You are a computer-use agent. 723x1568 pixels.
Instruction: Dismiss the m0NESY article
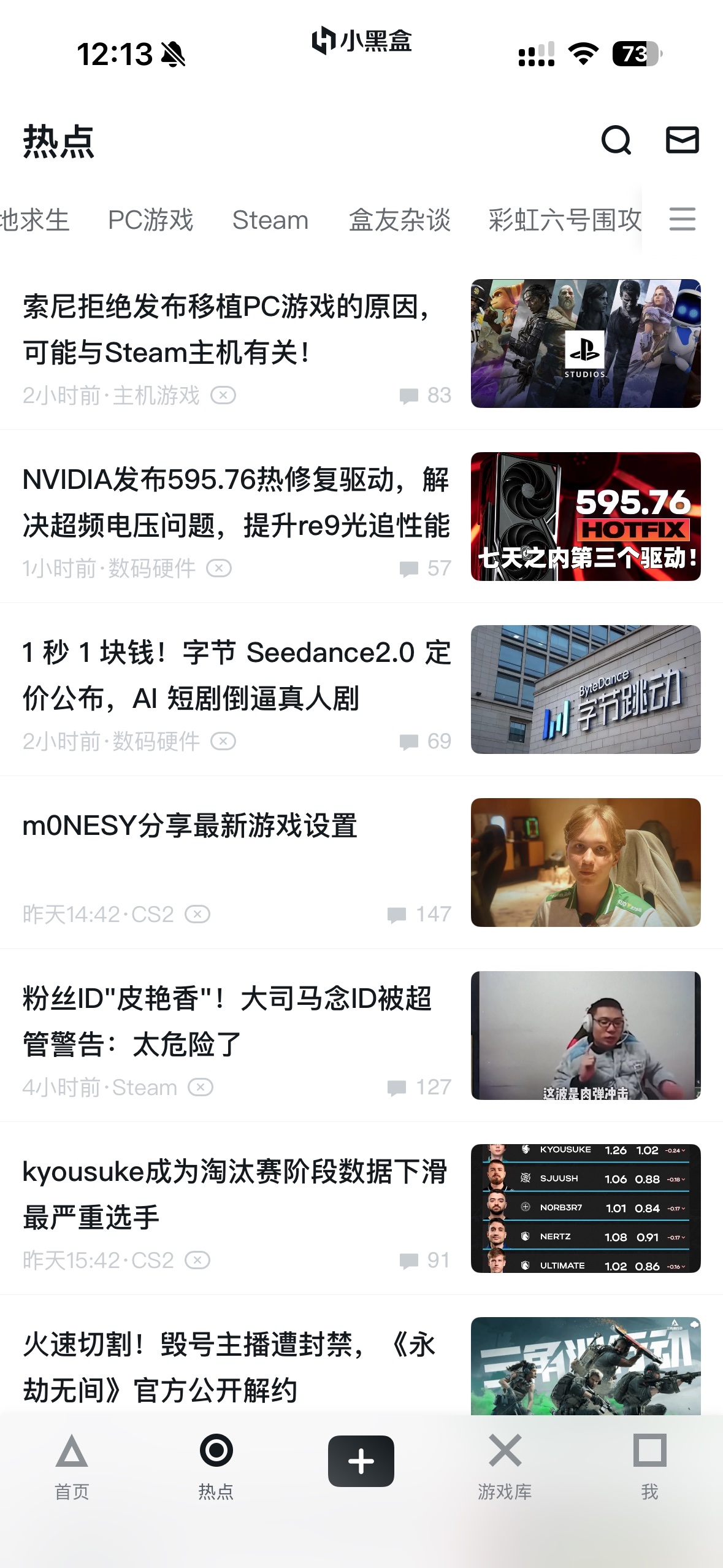(197, 915)
